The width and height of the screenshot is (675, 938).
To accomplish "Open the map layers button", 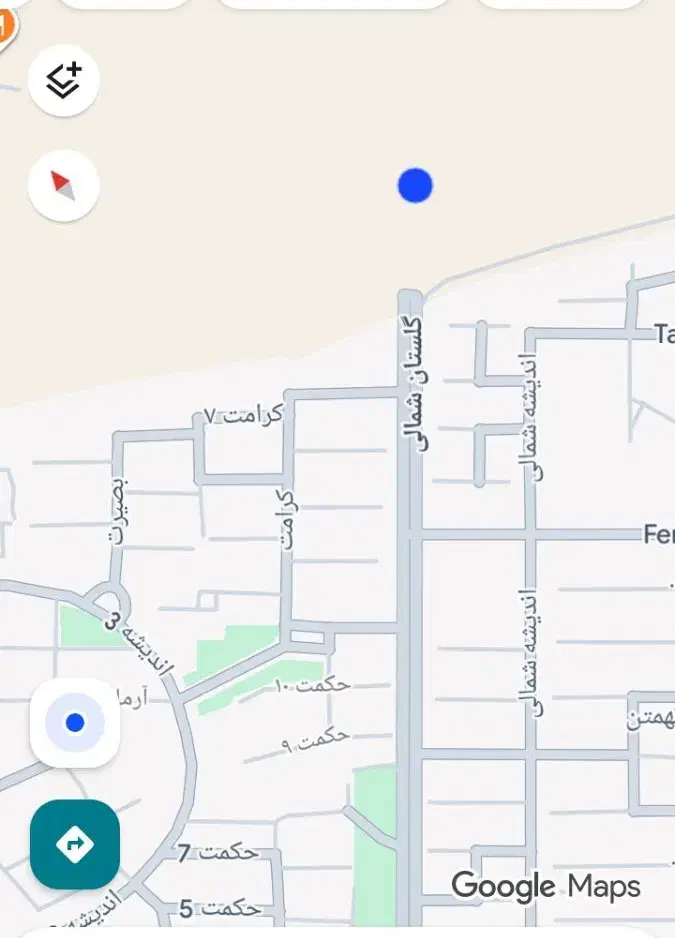I will point(64,81).
